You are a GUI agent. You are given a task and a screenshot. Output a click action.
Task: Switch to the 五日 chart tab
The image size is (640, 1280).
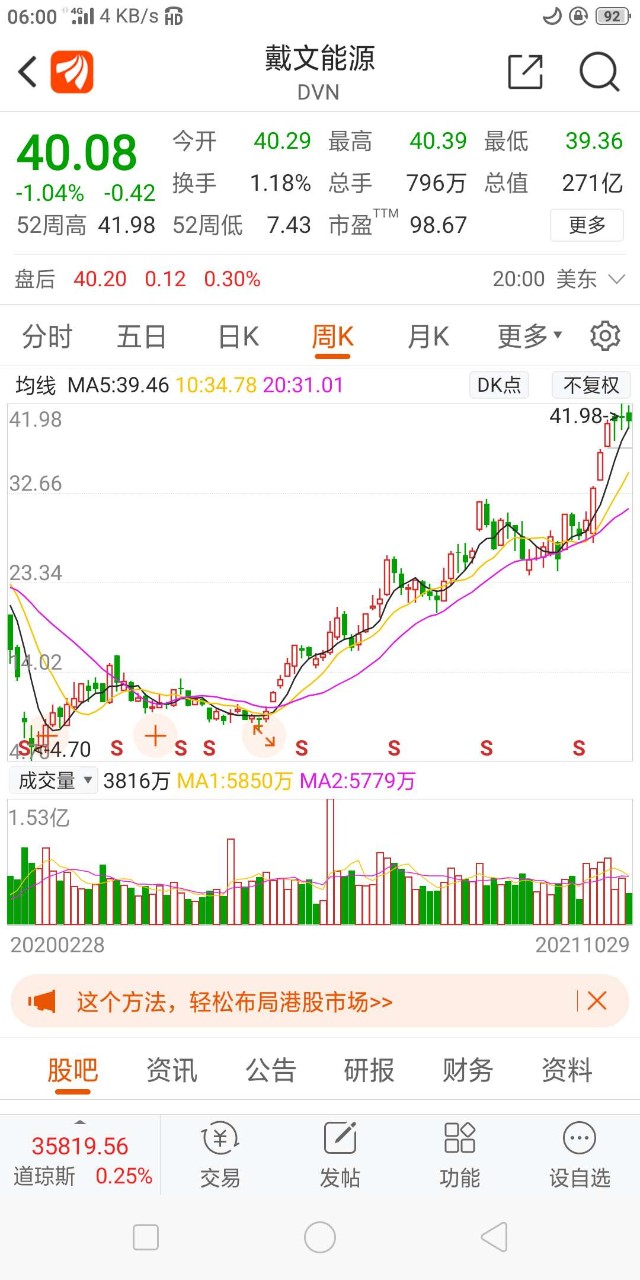pos(142,336)
